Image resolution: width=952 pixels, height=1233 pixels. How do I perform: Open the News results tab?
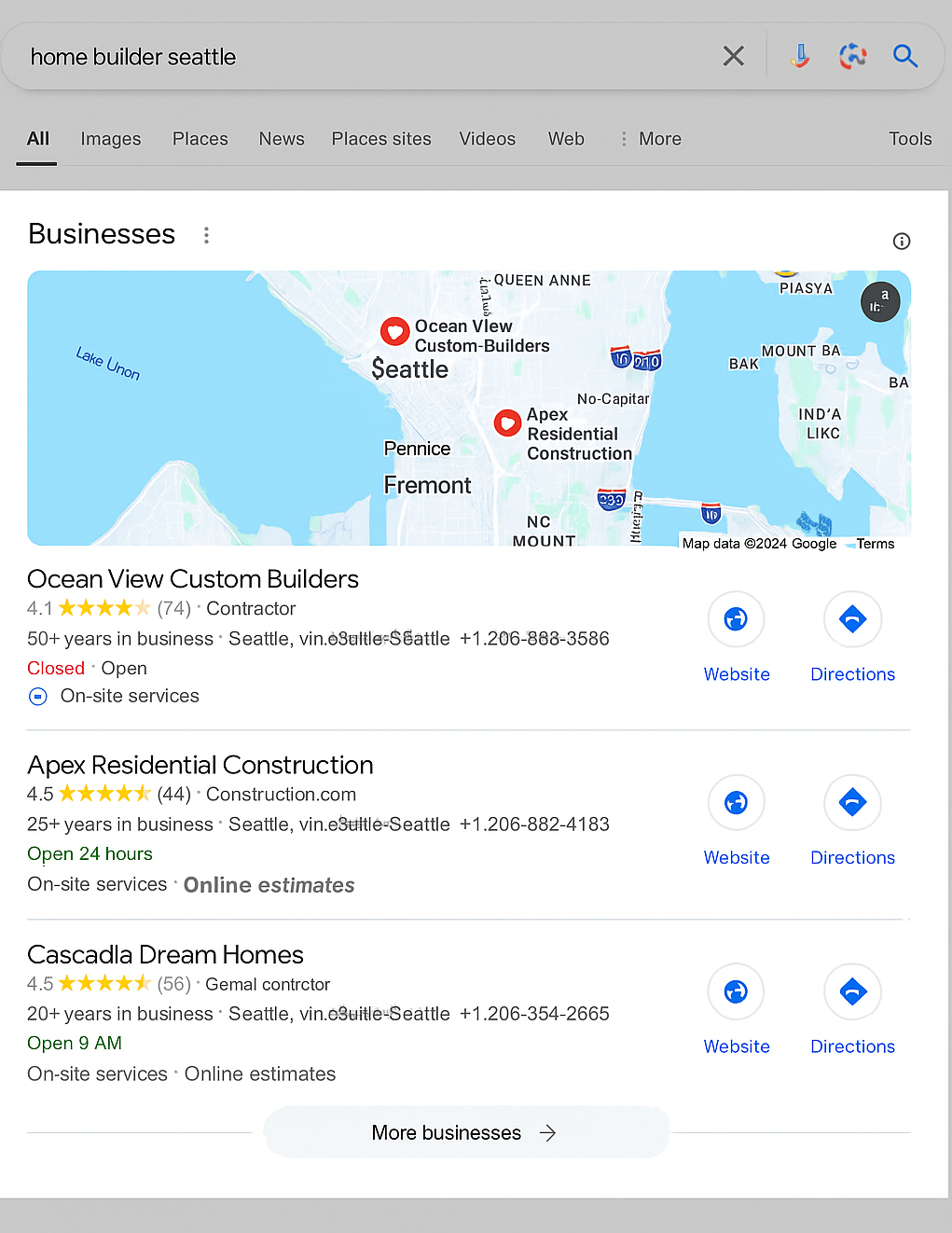pos(282,138)
